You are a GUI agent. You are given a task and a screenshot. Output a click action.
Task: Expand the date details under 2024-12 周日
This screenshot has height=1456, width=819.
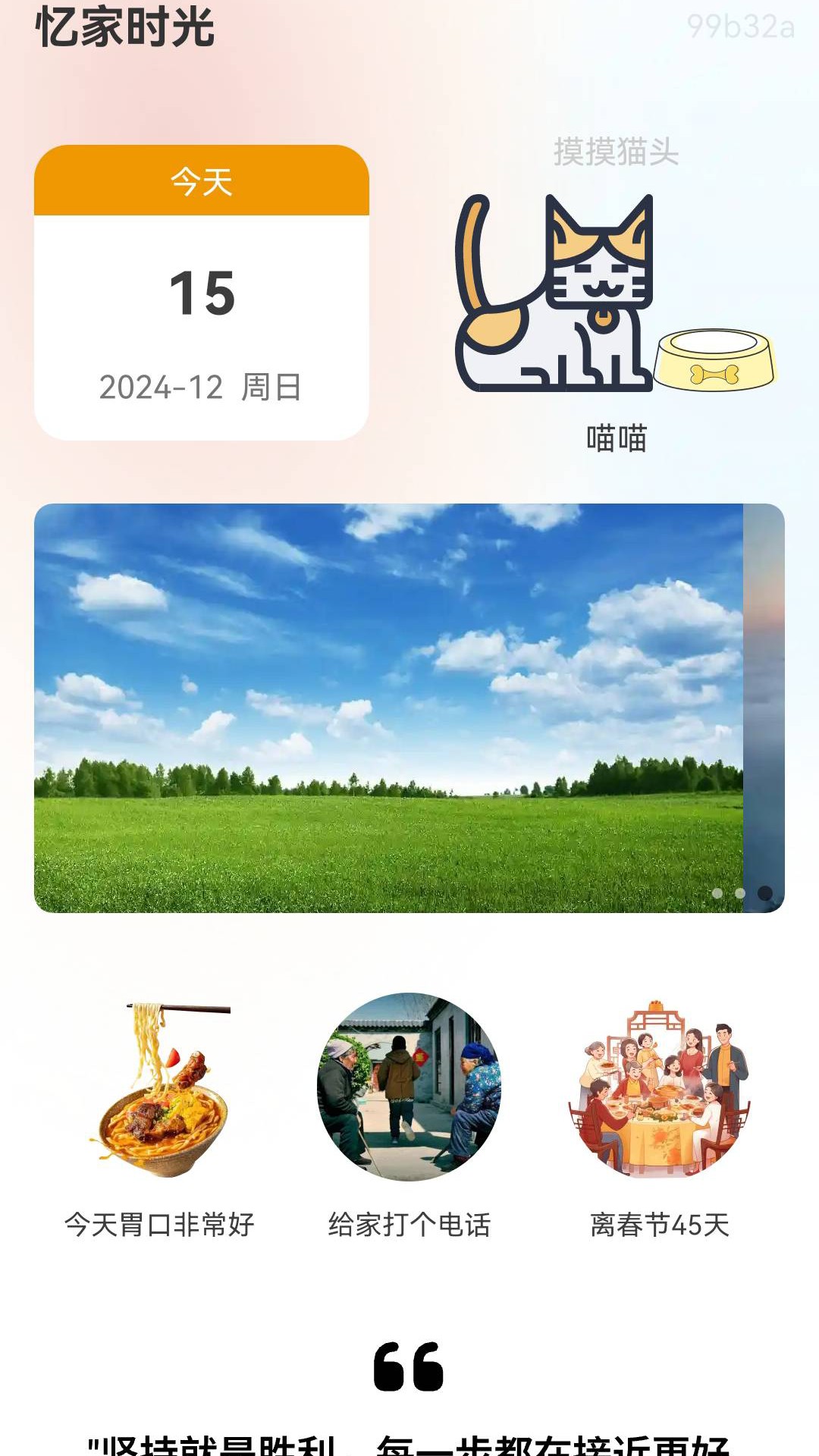tap(201, 385)
